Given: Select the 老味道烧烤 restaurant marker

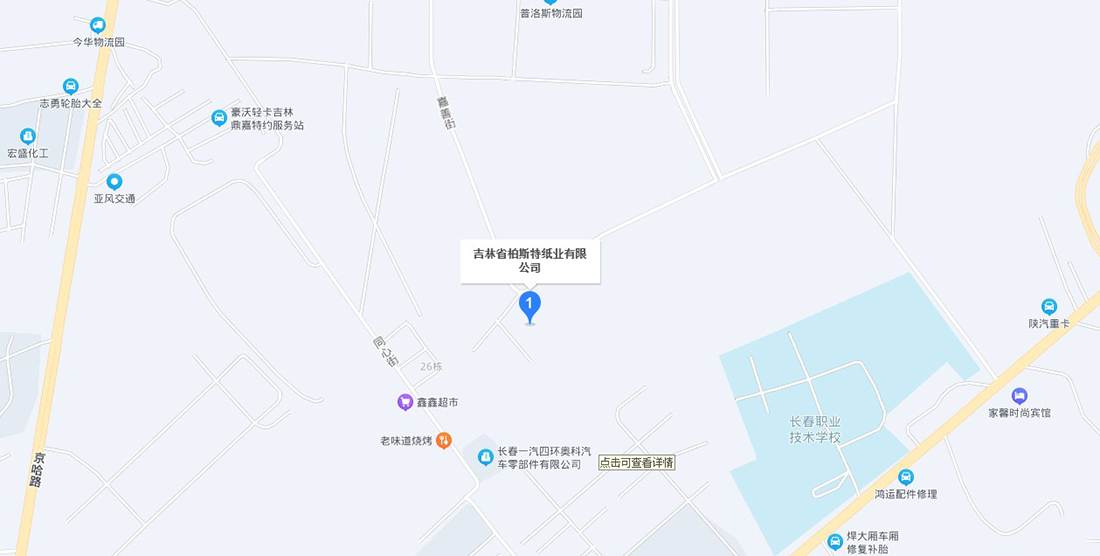Looking at the screenshot, I should (x=444, y=440).
